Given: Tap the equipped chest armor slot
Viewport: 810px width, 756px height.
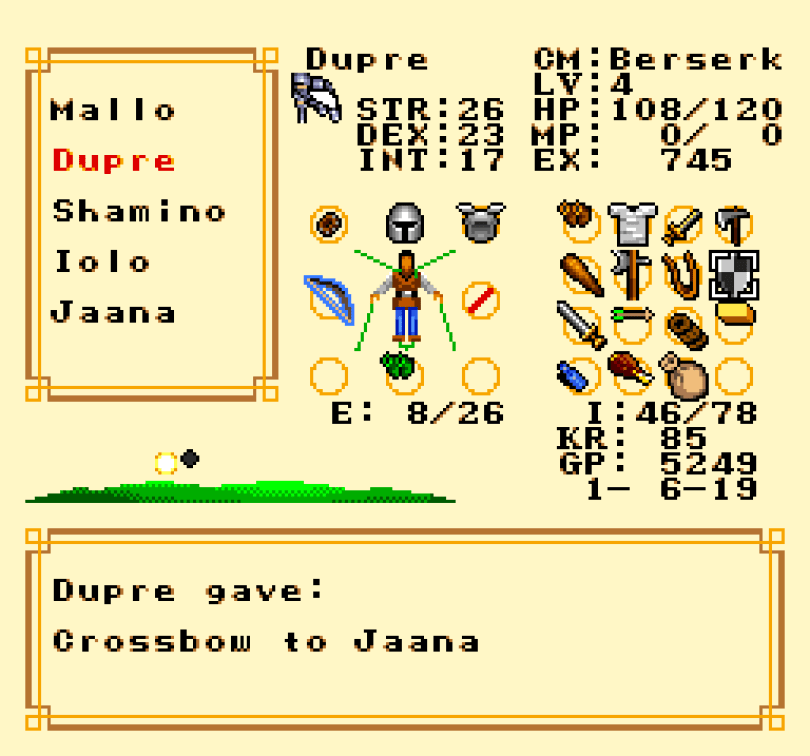Looking at the screenshot, I should [480, 223].
